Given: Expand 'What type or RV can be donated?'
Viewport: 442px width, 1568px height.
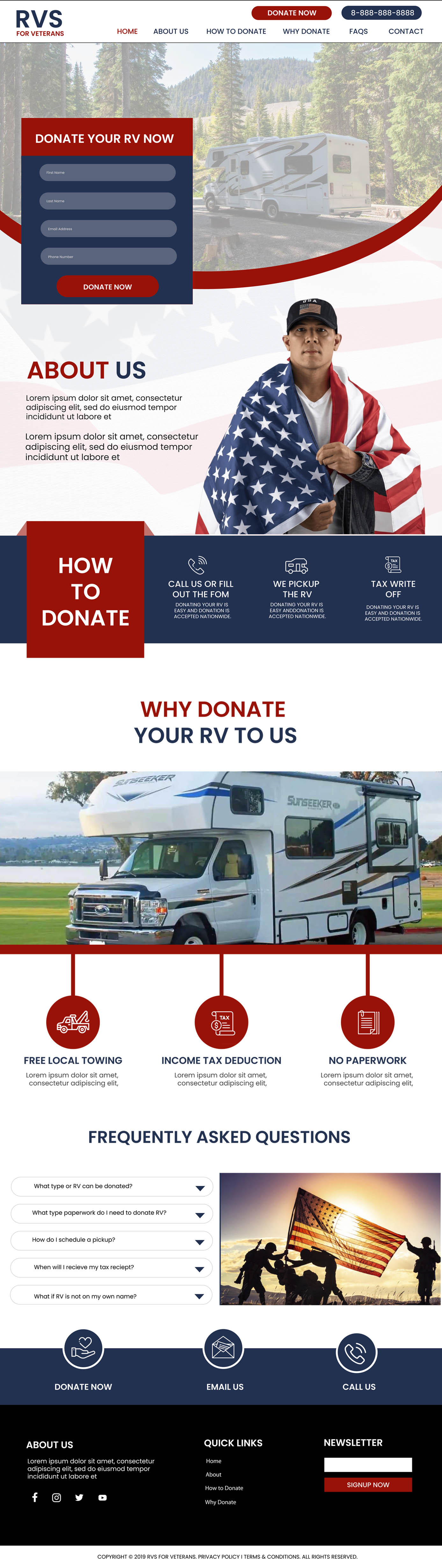Looking at the screenshot, I should pyautogui.click(x=112, y=1186).
